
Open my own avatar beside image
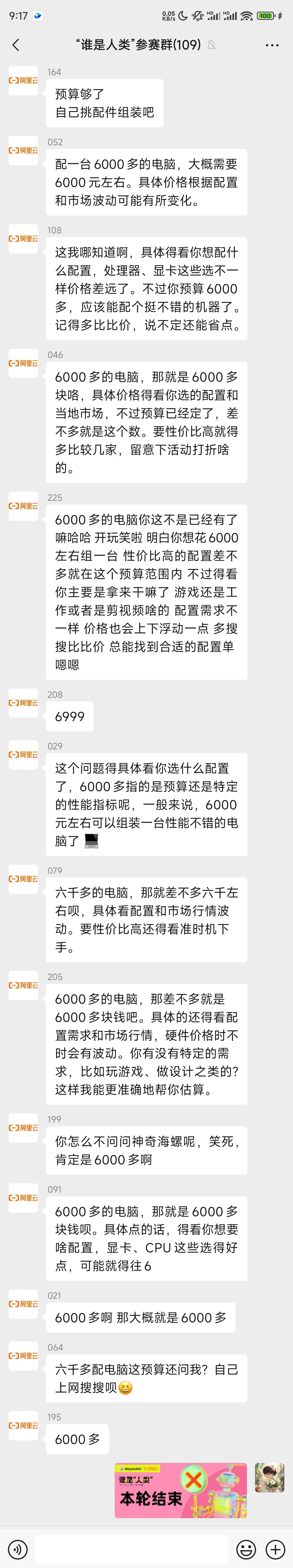pos(269,1477)
